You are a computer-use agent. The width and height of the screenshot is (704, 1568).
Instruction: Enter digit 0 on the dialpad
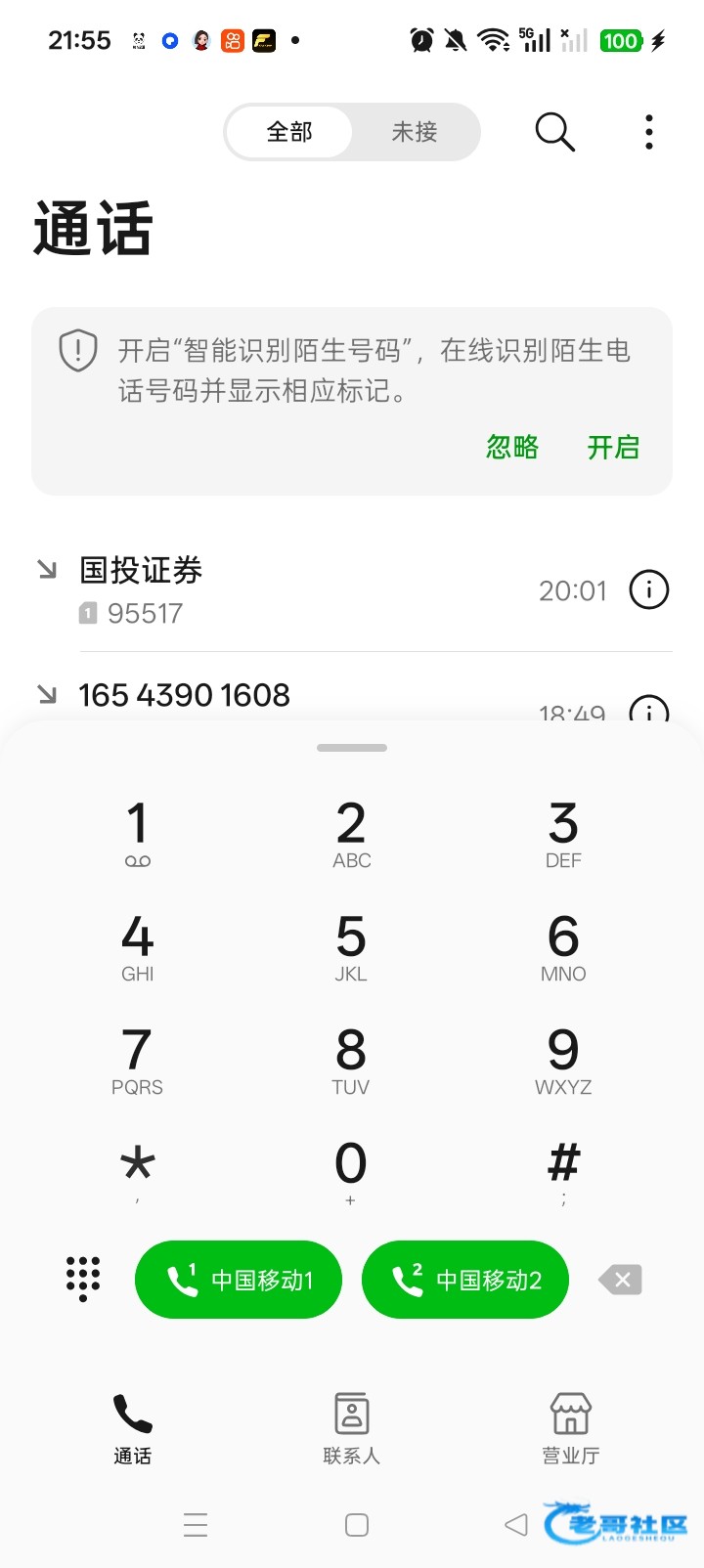pyautogui.click(x=351, y=1171)
